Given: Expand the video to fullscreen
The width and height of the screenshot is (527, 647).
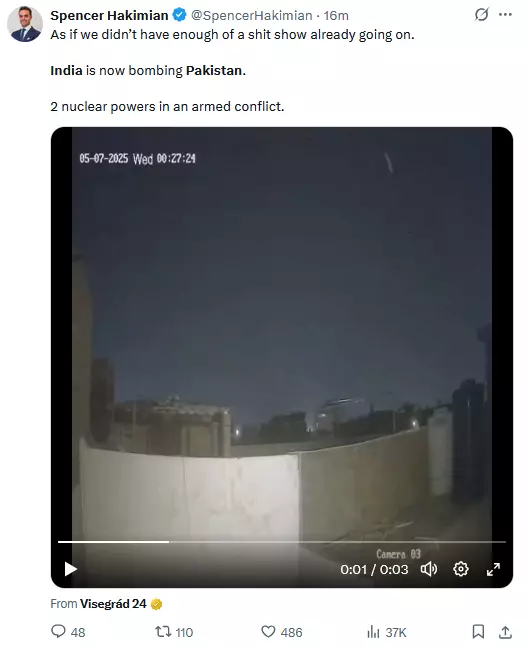Looking at the screenshot, I should click(493, 569).
